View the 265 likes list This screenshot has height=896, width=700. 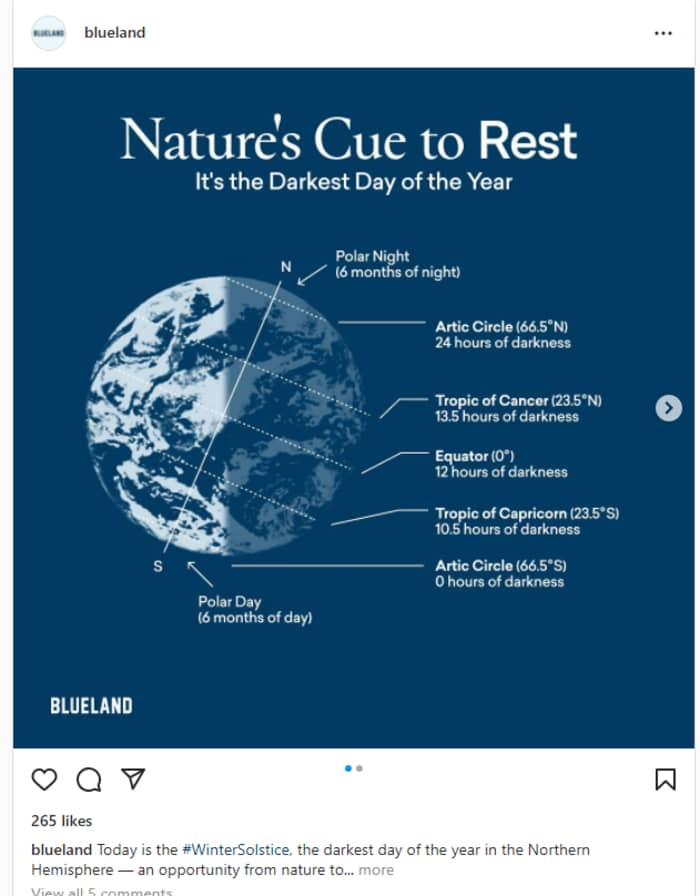(61, 821)
